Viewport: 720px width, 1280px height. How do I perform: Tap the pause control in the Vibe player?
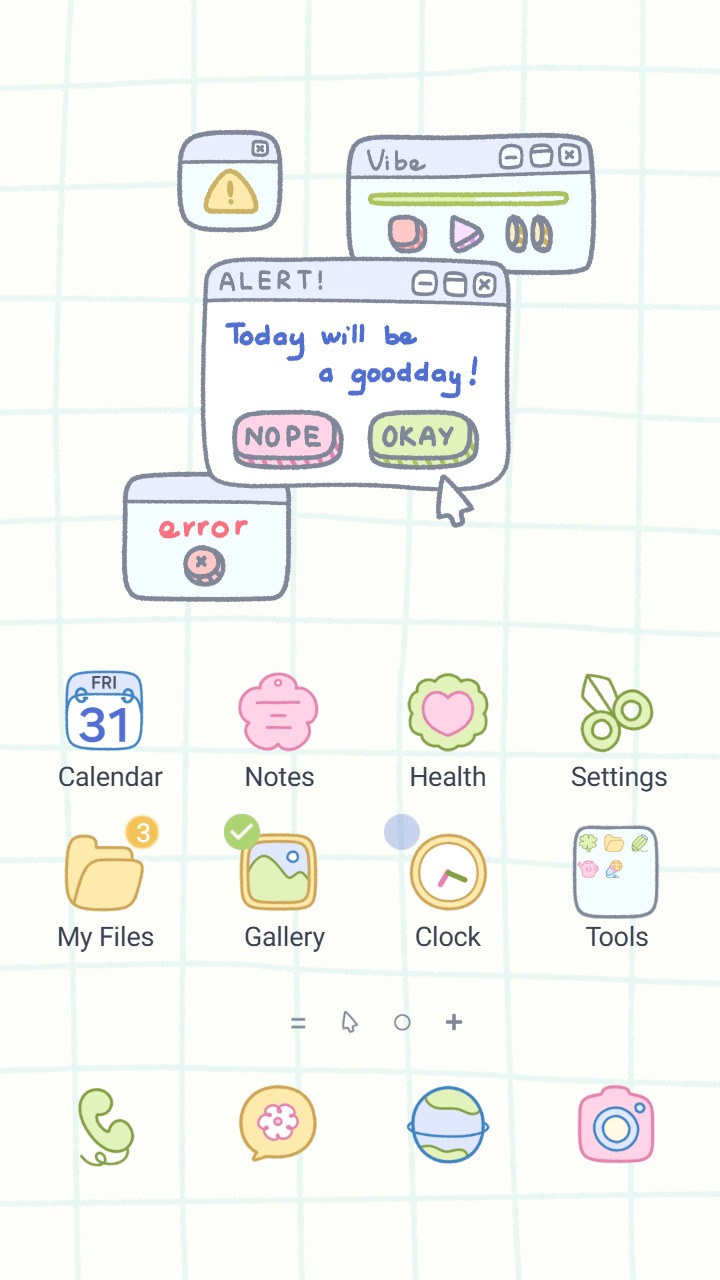(528, 232)
